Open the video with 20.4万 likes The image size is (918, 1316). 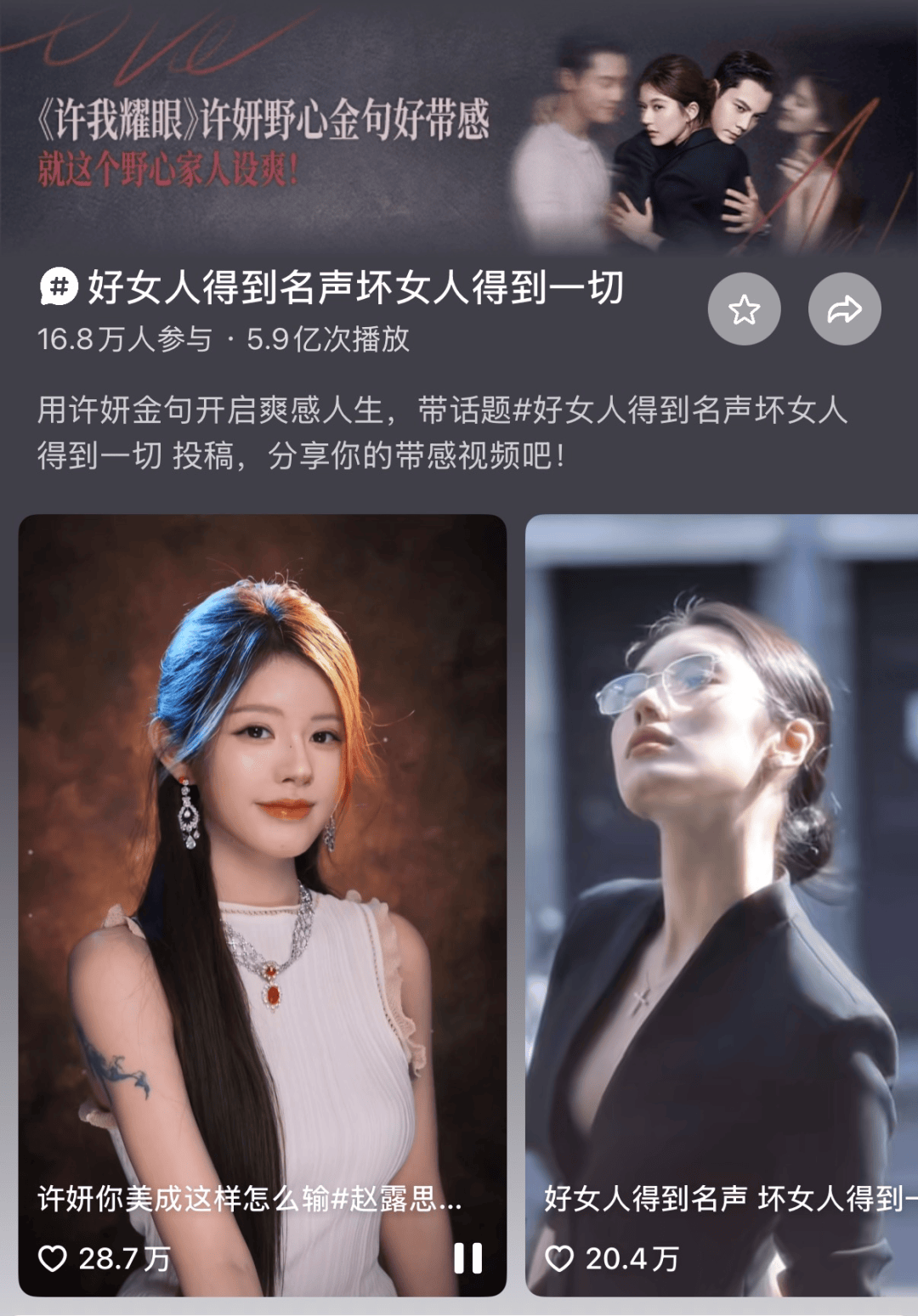point(721,850)
